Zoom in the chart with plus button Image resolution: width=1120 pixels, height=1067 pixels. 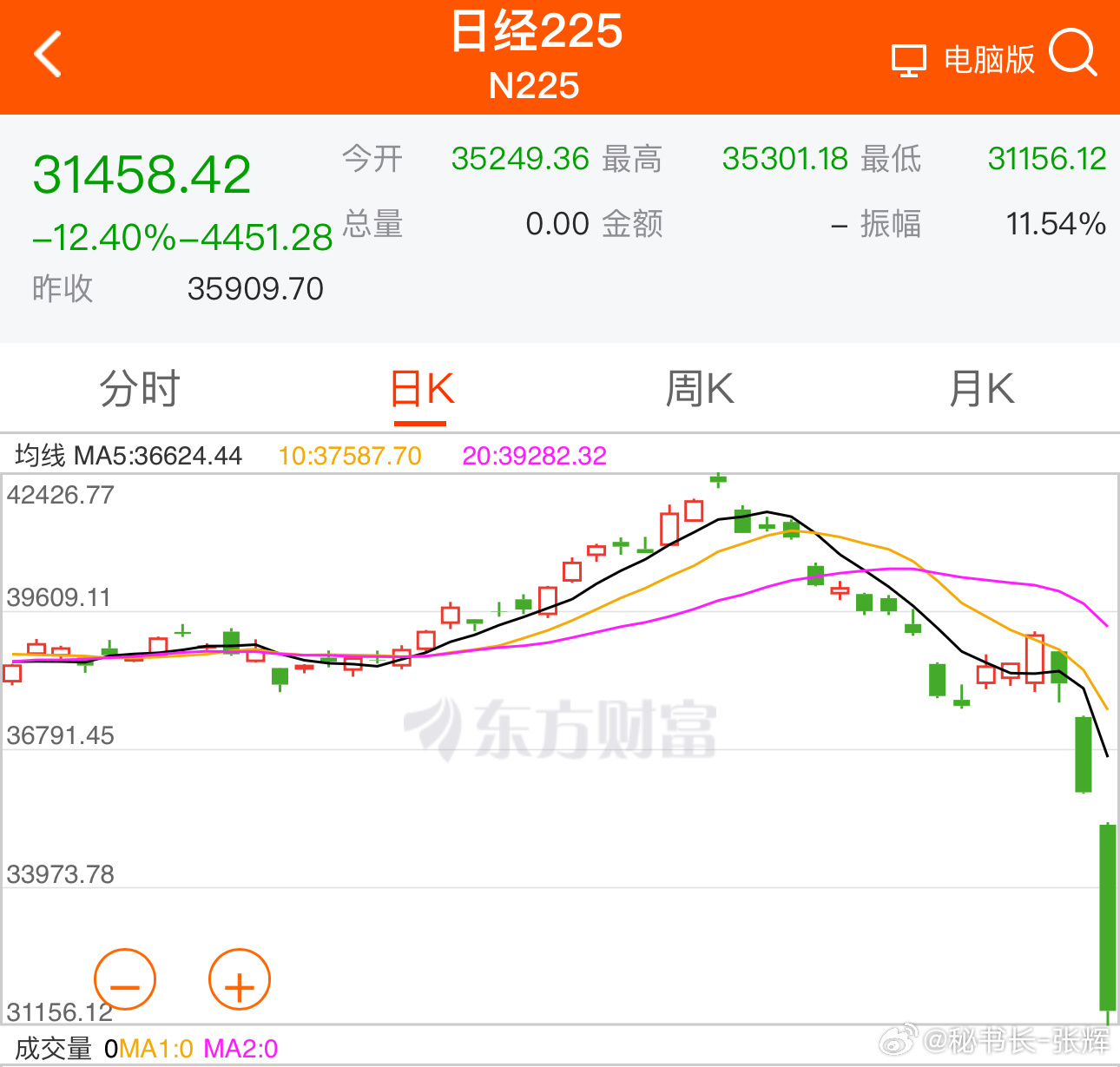[240, 980]
